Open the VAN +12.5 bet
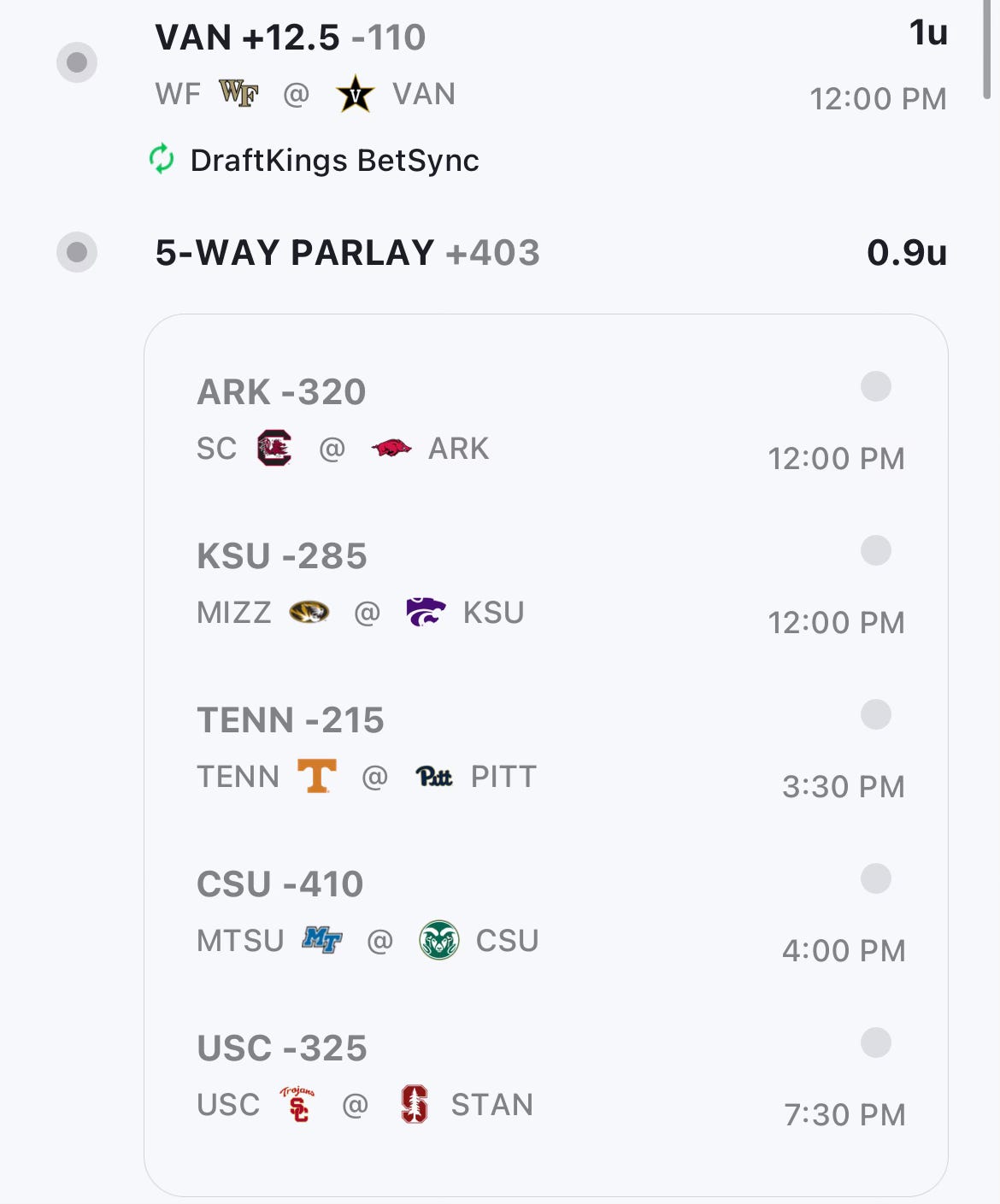This screenshot has width=1000, height=1204. [291, 38]
